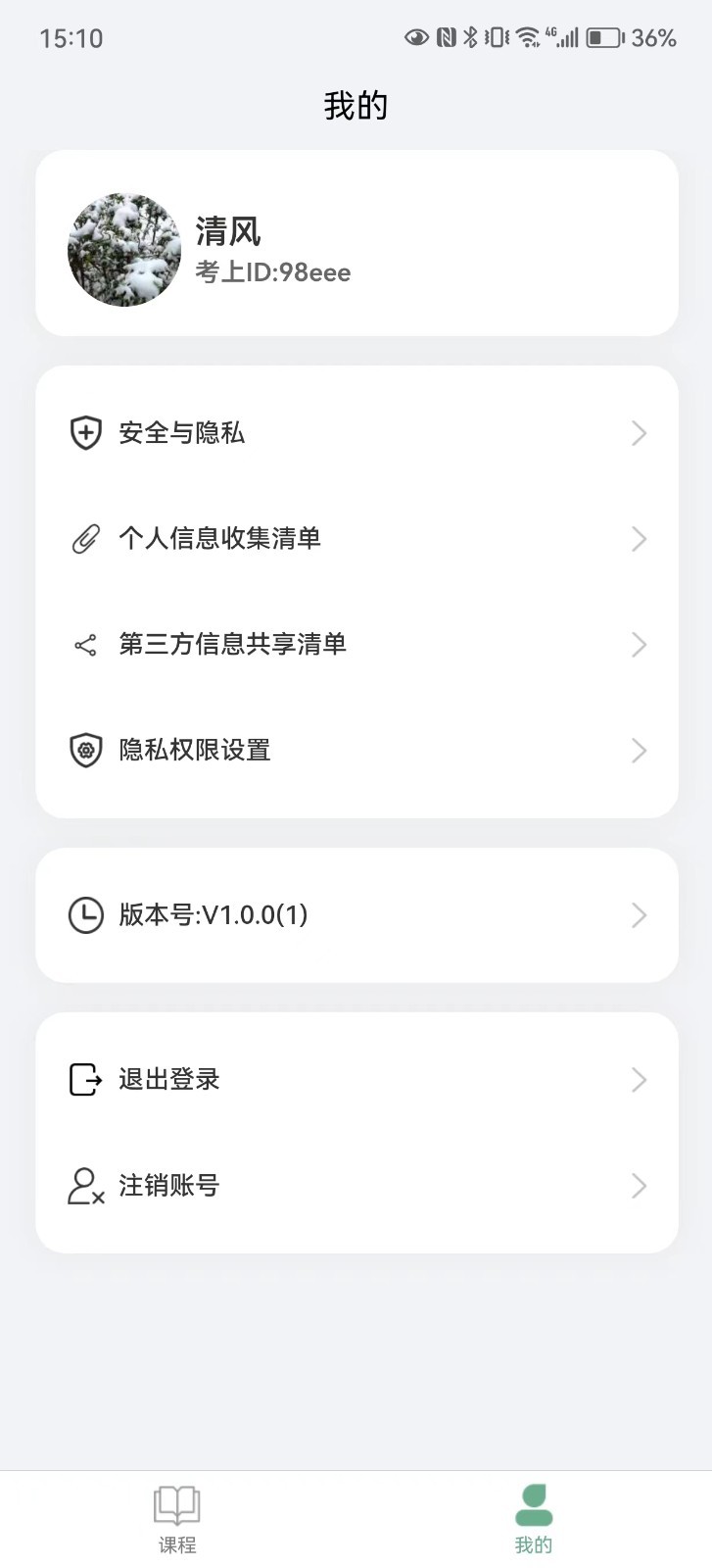
Task: Check the battery level indicator at 36%
Action: coord(602,36)
